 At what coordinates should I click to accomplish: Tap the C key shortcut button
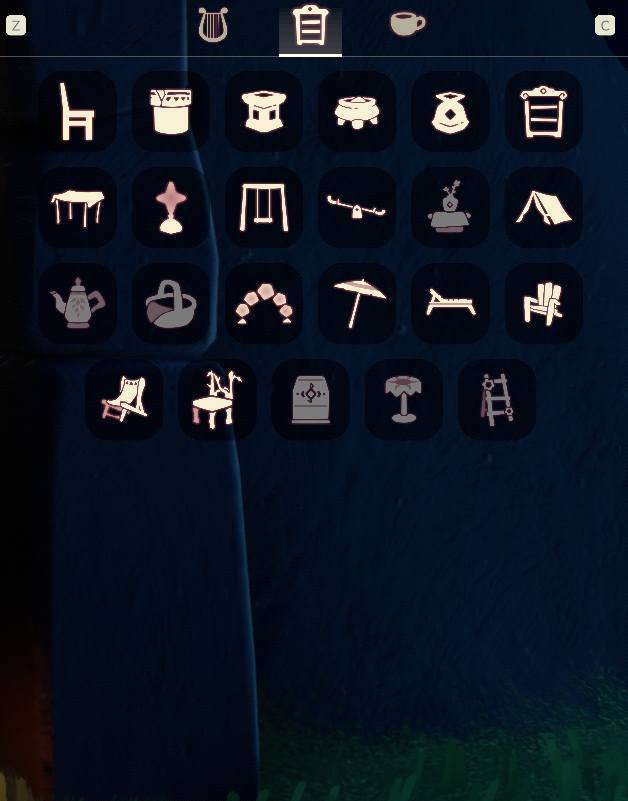tap(604, 25)
